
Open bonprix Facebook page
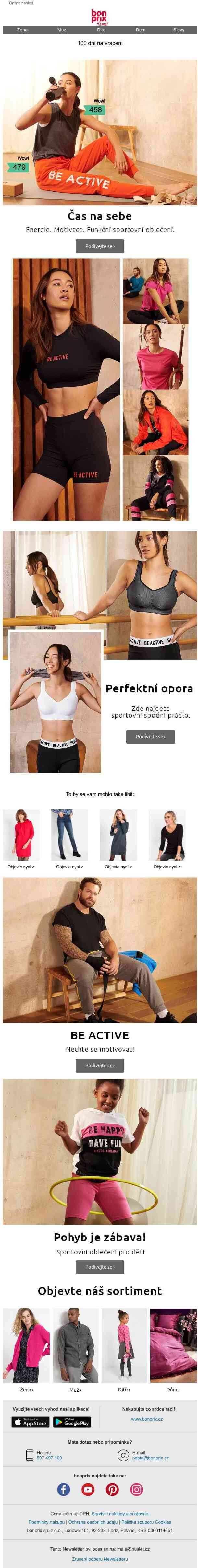click(x=63, y=1490)
